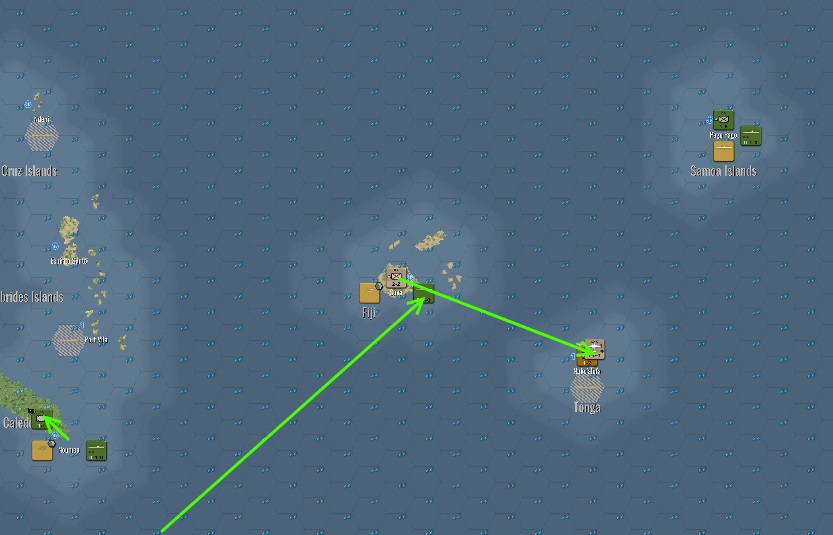Select the green infantry unit at Samoa Islands
Viewport: 833px width, 535px height.
click(723, 120)
